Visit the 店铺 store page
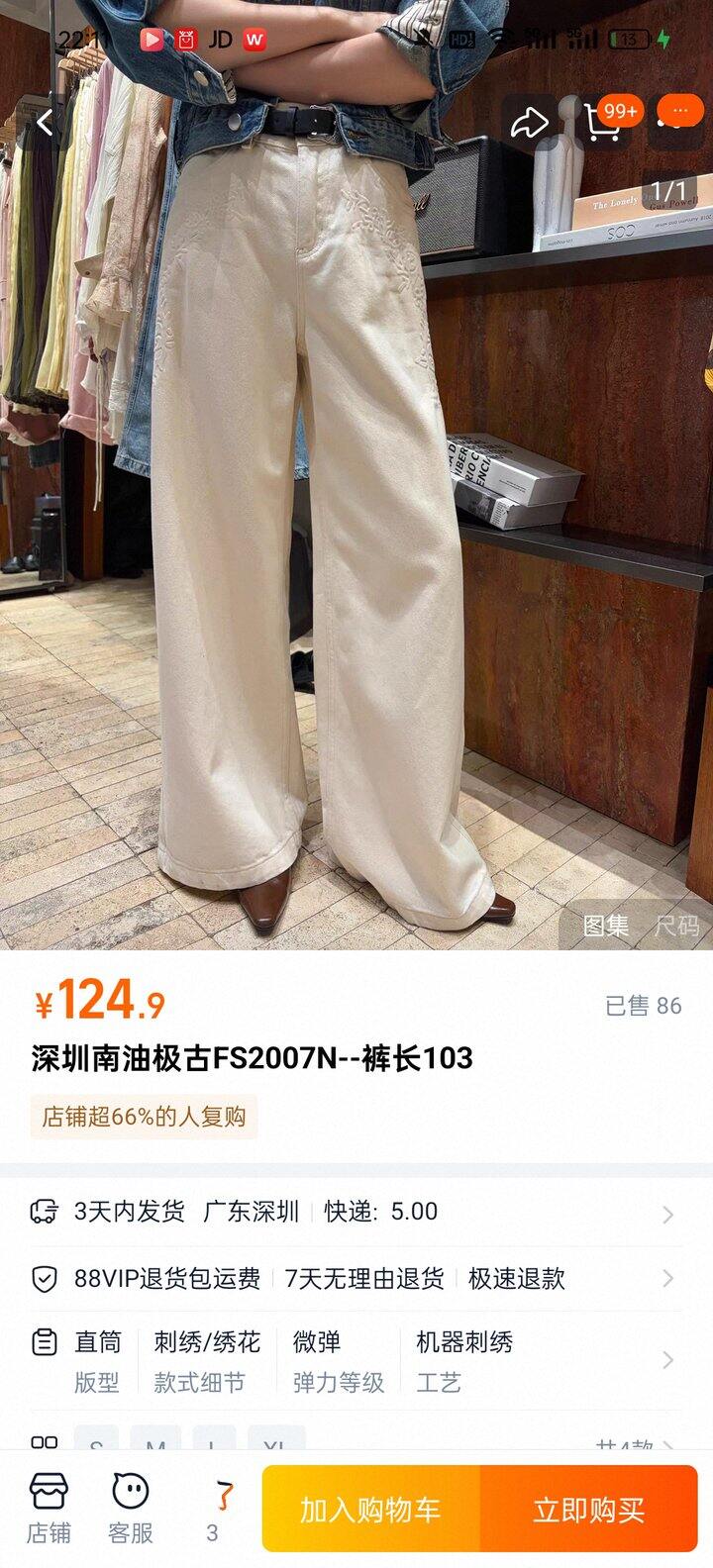The image size is (713, 1568). pyautogui.click(x=49, y=1508)
